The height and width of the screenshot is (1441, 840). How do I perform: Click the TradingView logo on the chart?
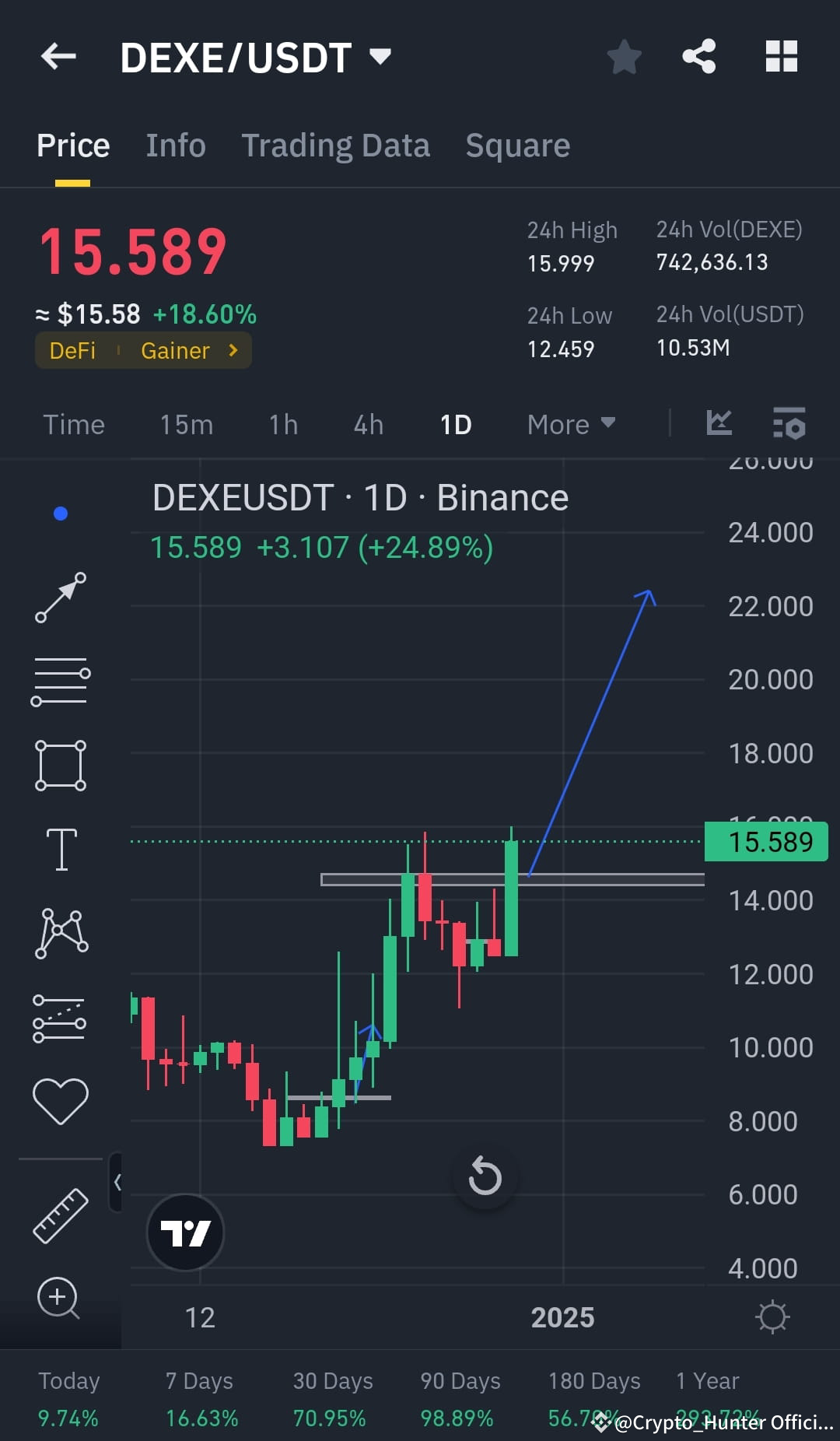point(184,1232)
